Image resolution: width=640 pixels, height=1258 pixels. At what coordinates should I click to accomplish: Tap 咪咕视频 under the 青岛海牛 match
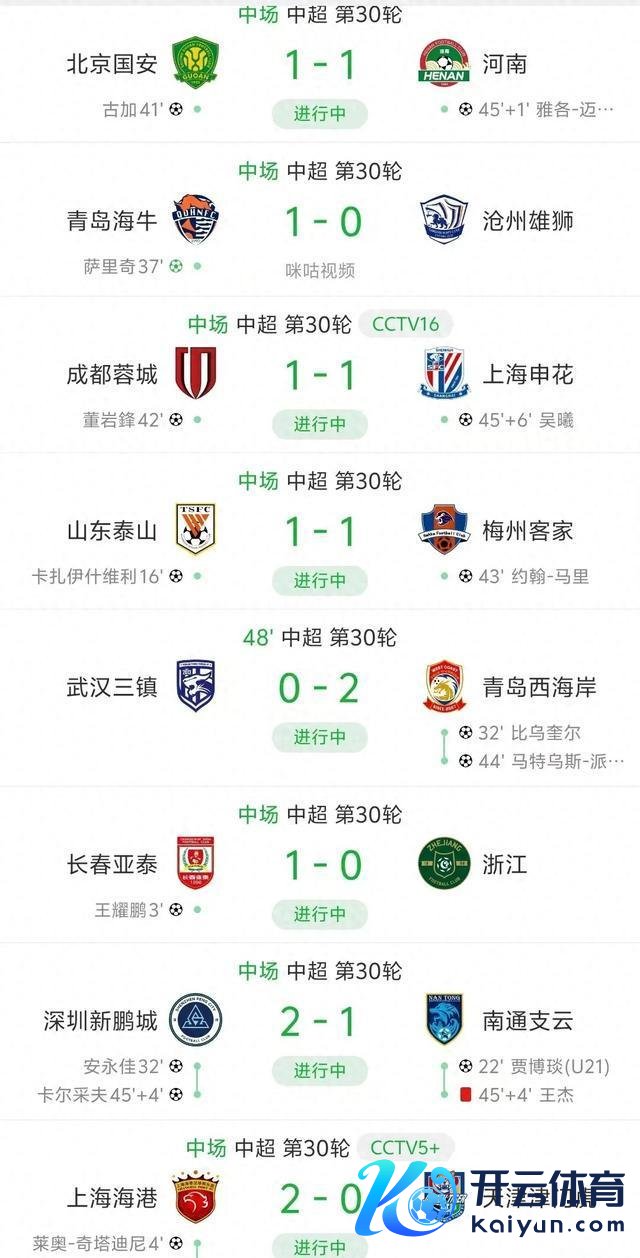click(320, 270)
